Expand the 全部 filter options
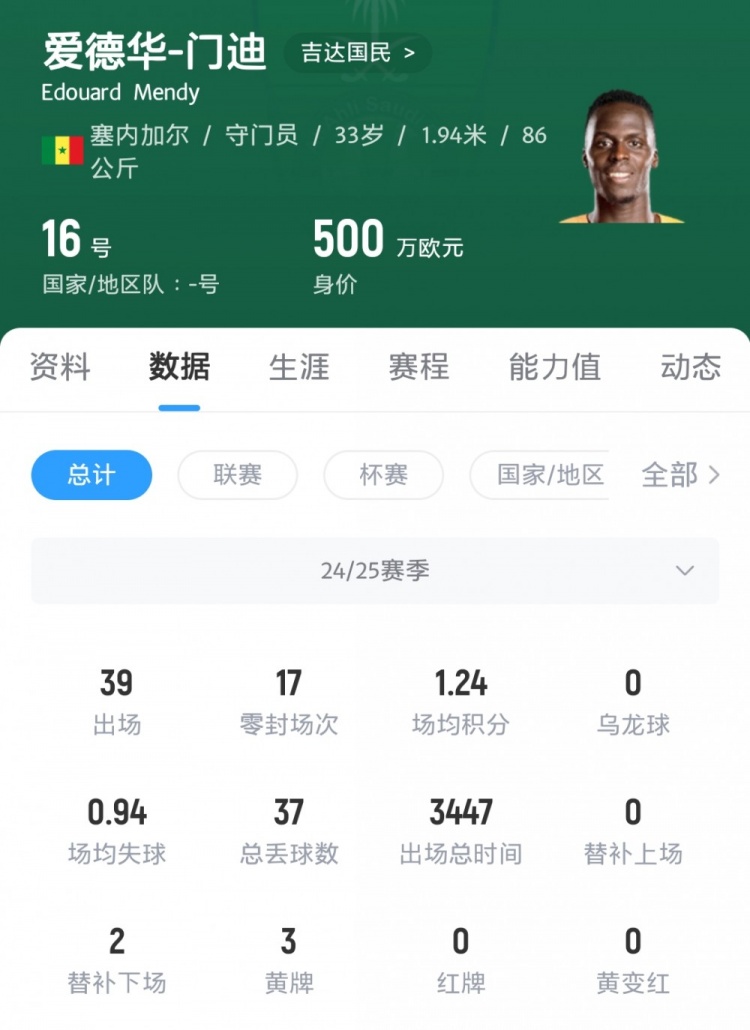Screen dimensions: 750x1030 [681, 475]
